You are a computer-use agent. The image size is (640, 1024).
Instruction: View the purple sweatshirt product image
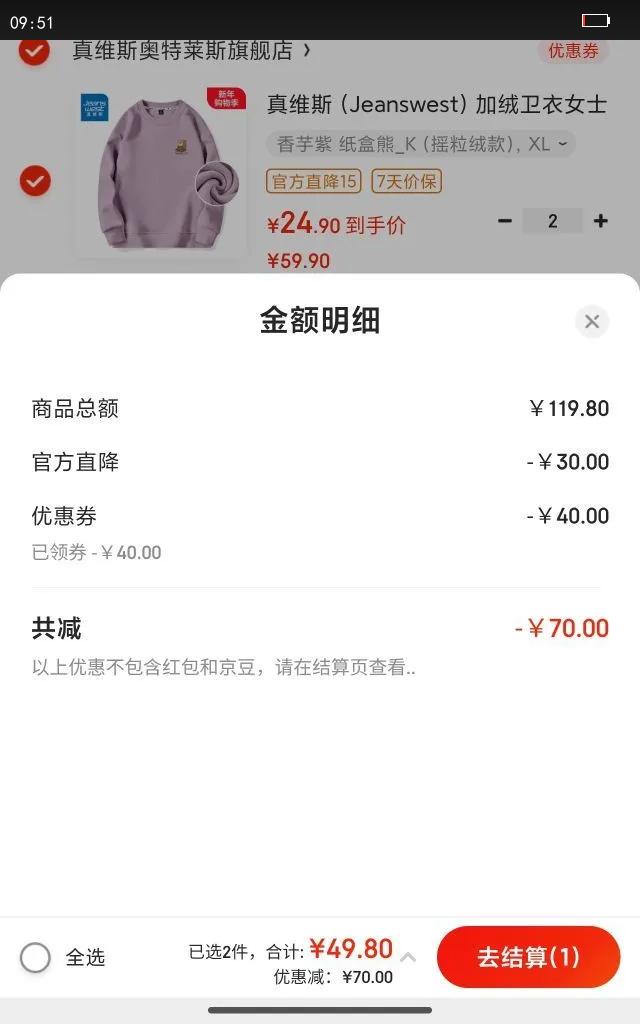point(160,170)
